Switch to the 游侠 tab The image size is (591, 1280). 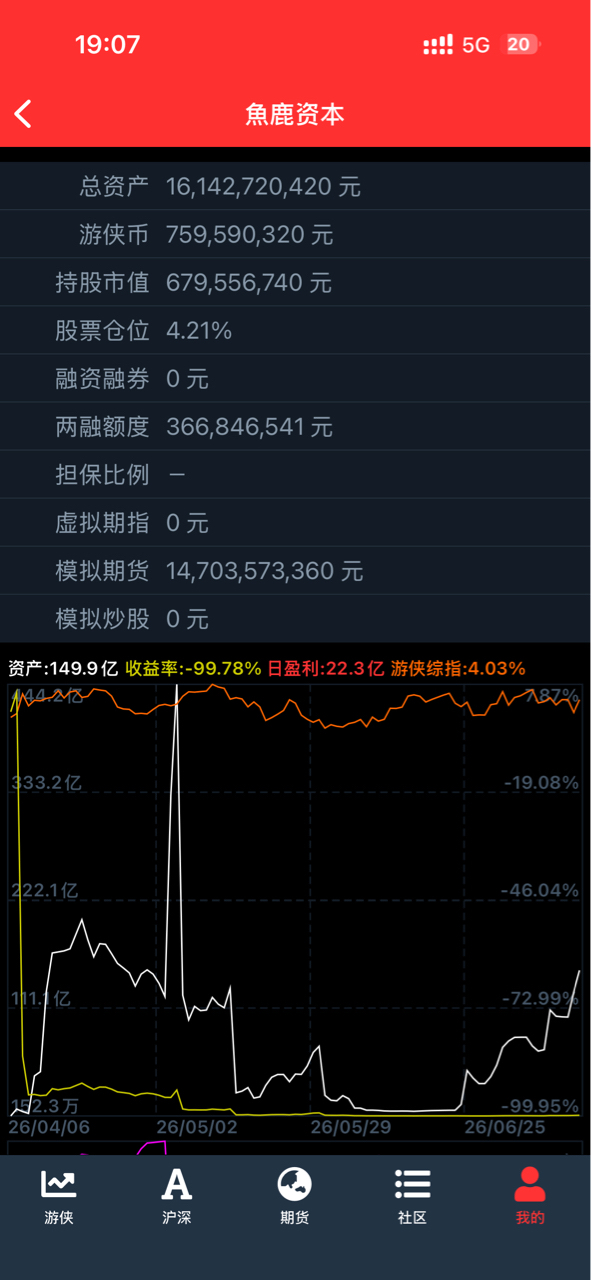click(x=59, y=1196)
